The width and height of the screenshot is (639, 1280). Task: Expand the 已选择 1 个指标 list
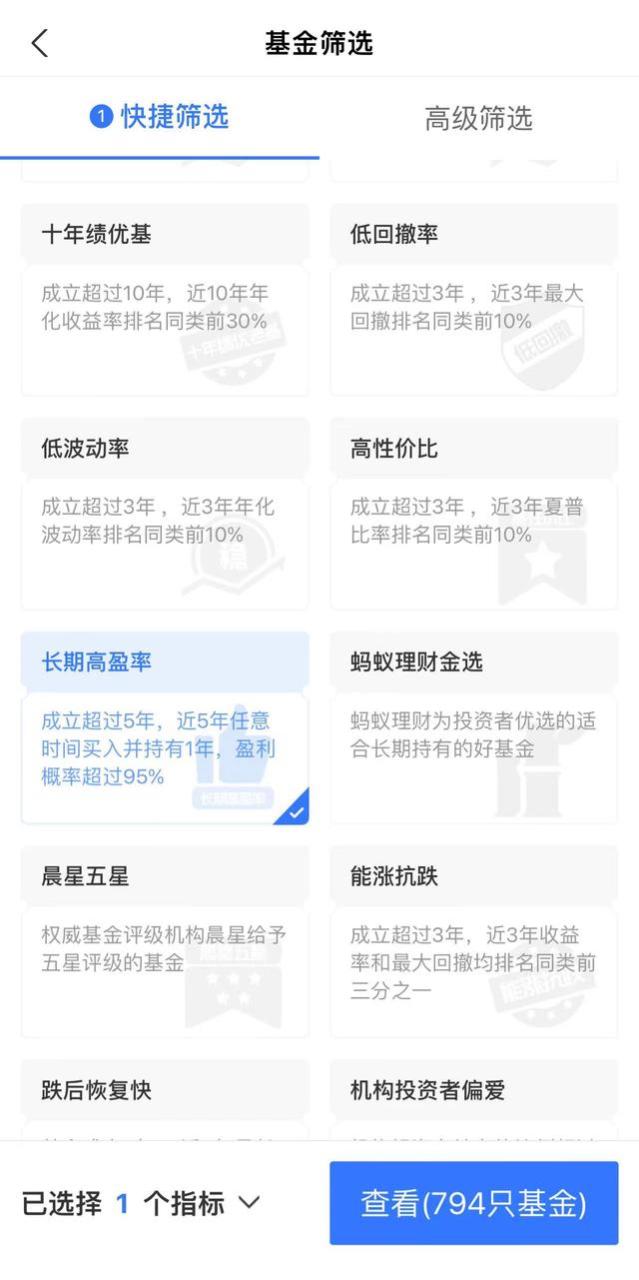(141, 1204)
